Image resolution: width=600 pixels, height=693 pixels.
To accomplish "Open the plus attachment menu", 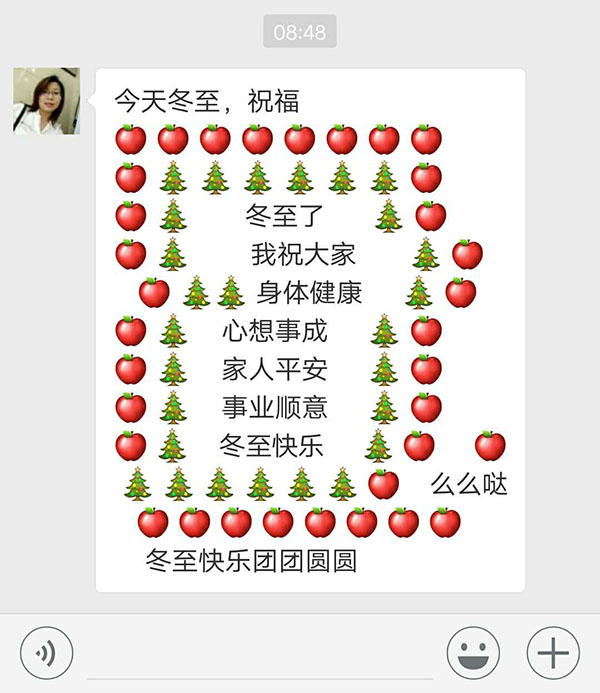I will point(553,654).
